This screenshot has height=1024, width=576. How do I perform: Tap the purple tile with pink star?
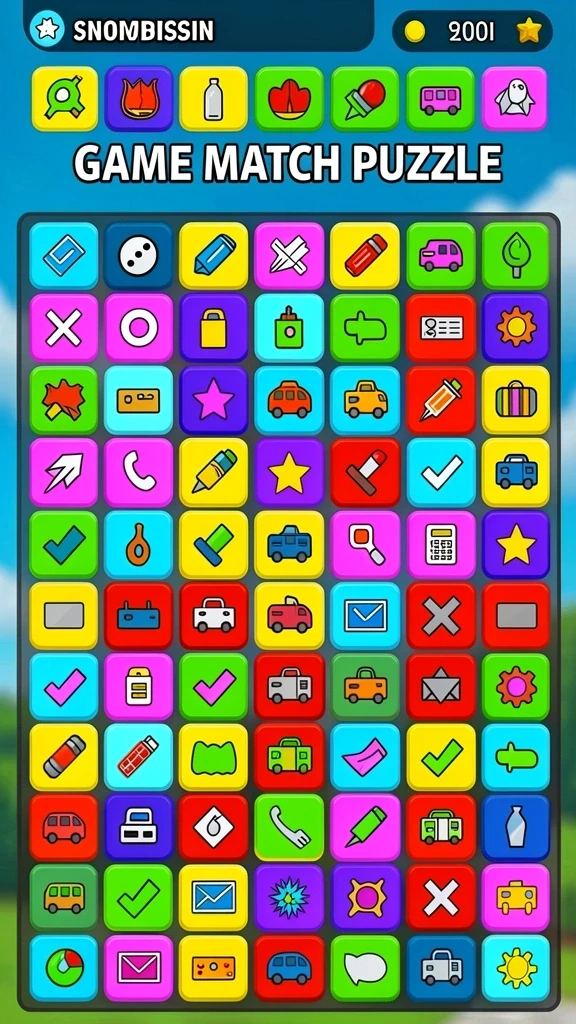[214, 400]
